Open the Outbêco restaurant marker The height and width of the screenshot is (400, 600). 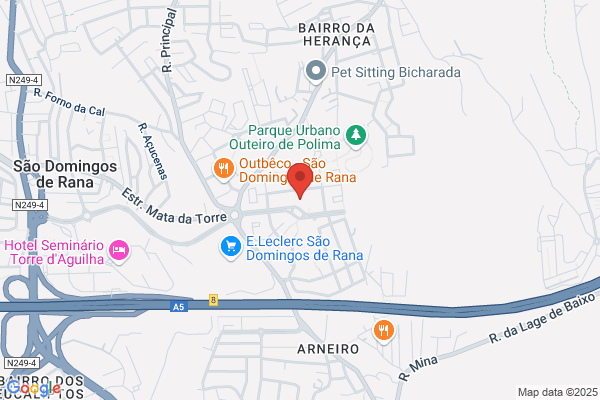coord(224,170)
